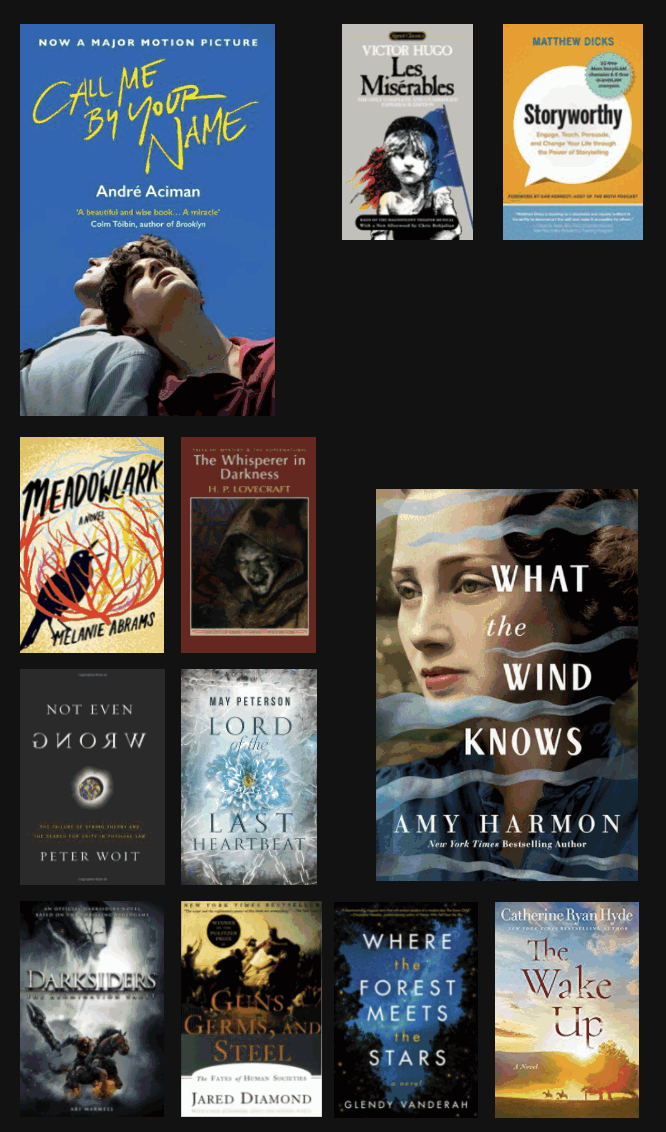This screenshot has height=1132, width=666.
Task: View Guns, Germs, and Steel
Action: (x=251, y=1008)
